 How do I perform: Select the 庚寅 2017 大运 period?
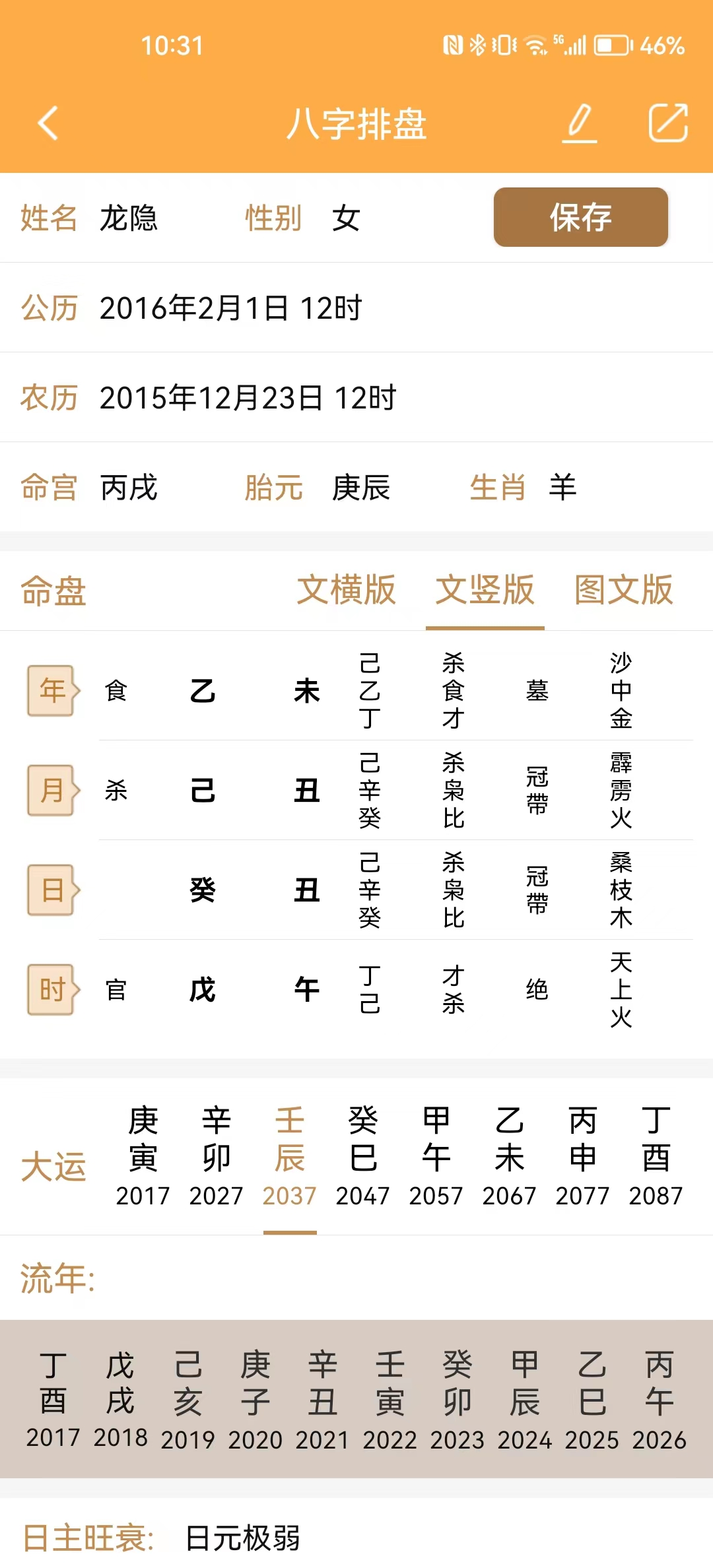tap(143, 1157)
